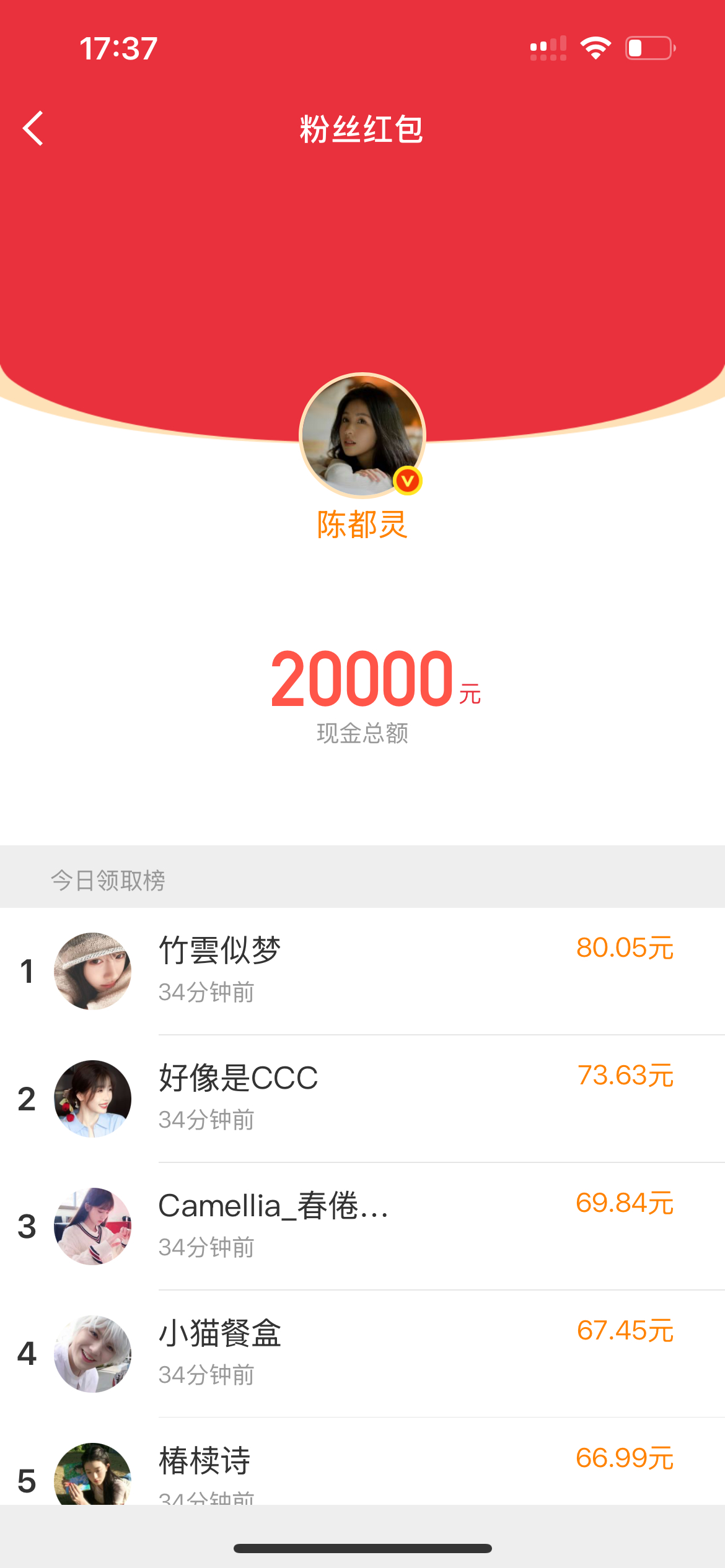
Task: Tap the 73.63元 amount of 好像是CCC
Action: (625, 1073)
